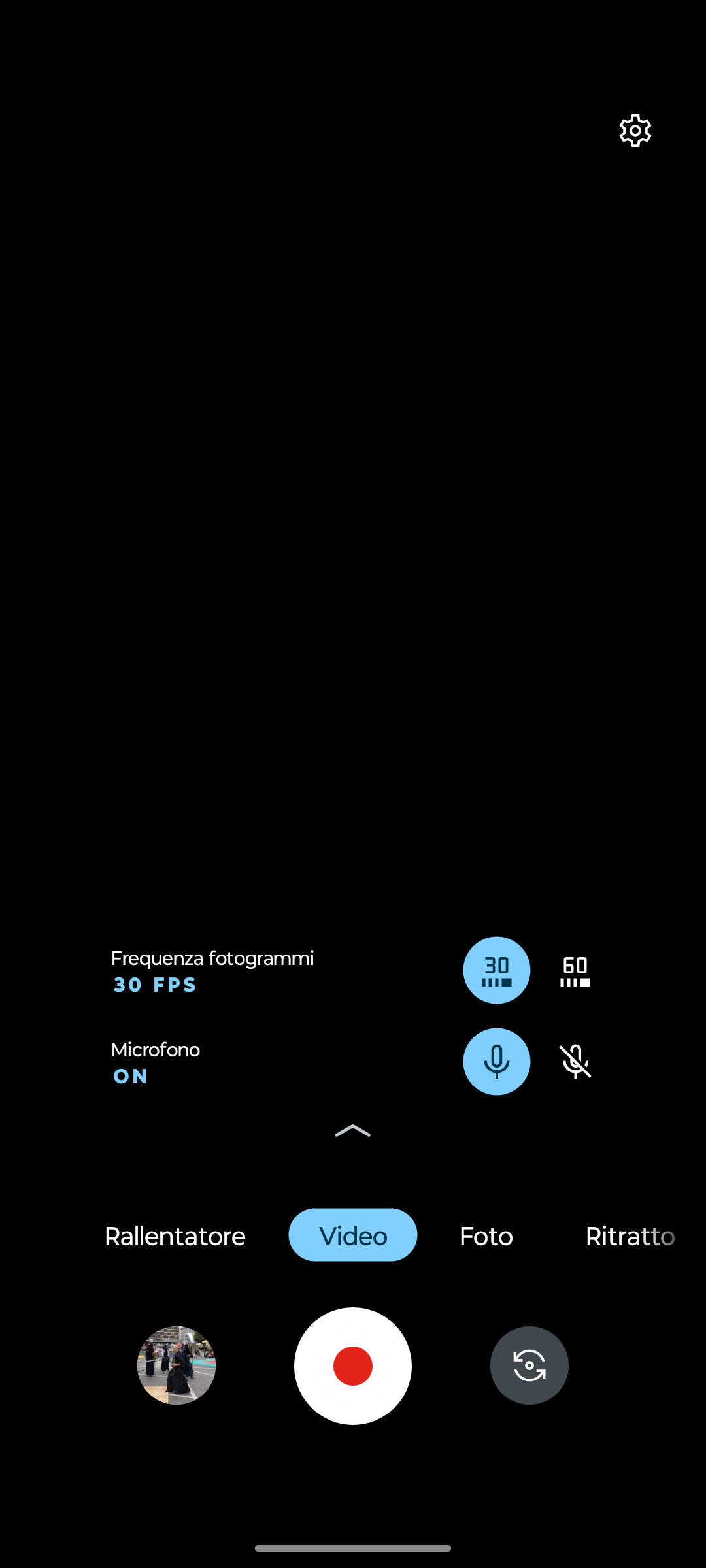Open camera settings gear
706x1568 pixels.
pos(635,131)
